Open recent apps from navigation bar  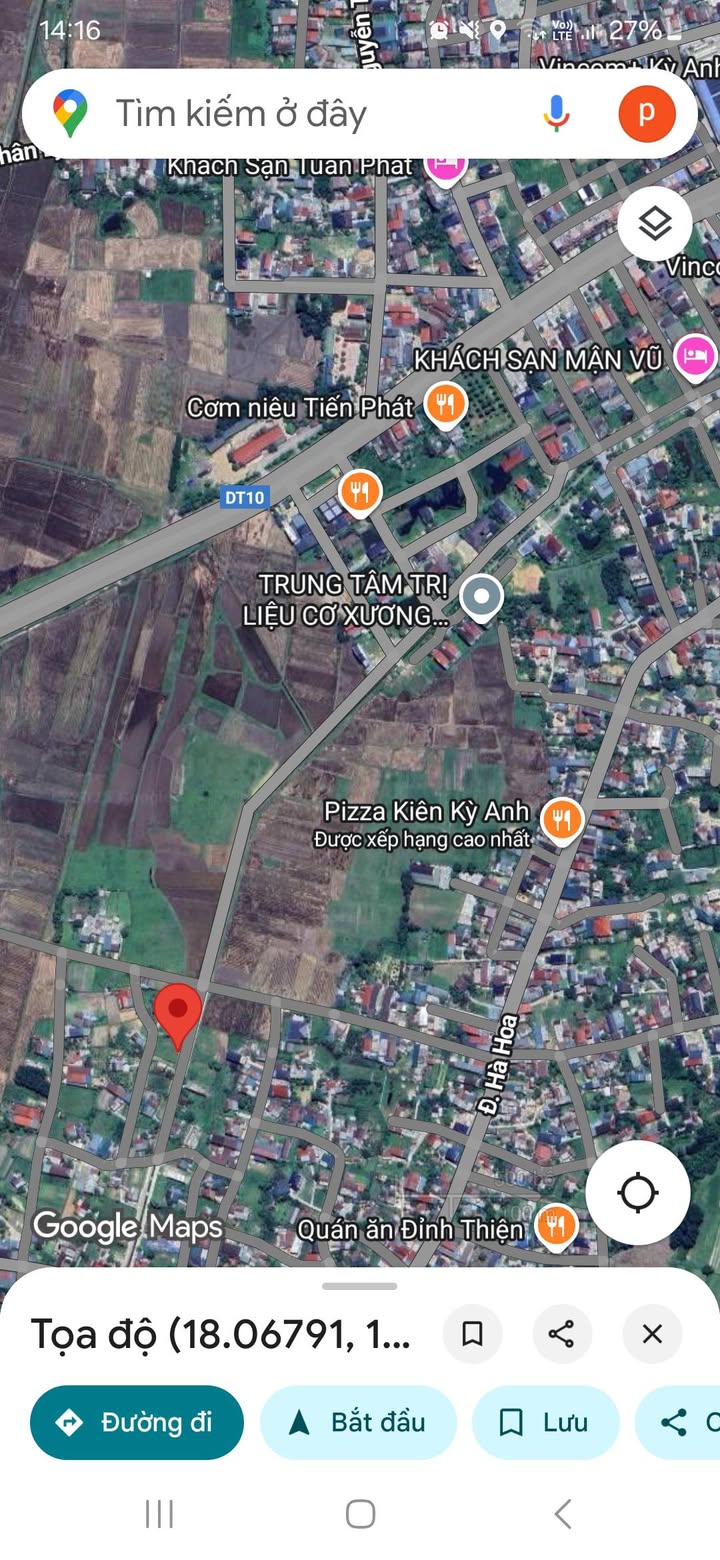tap(159, 1514)
